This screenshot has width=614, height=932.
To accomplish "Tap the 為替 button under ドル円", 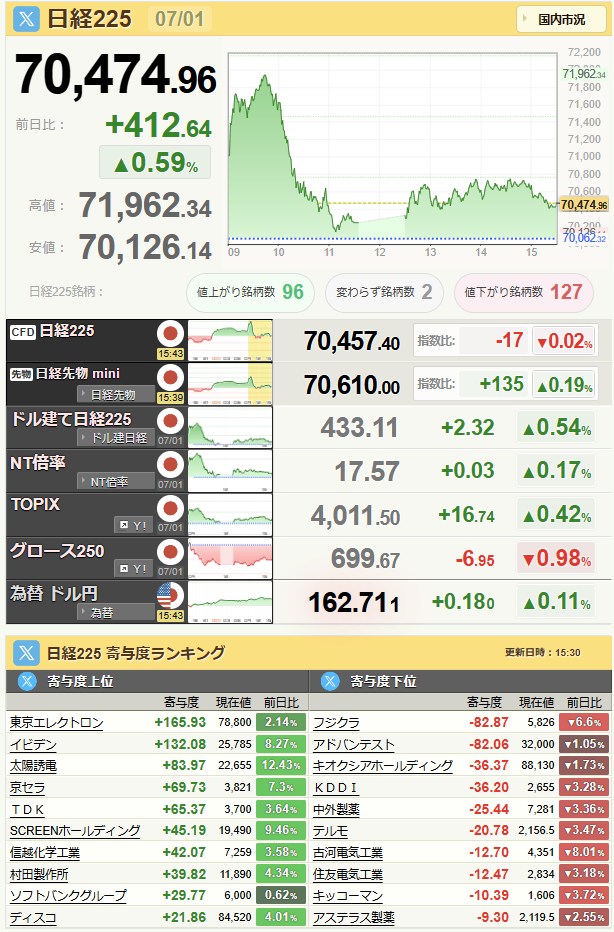I will point(116,612).
